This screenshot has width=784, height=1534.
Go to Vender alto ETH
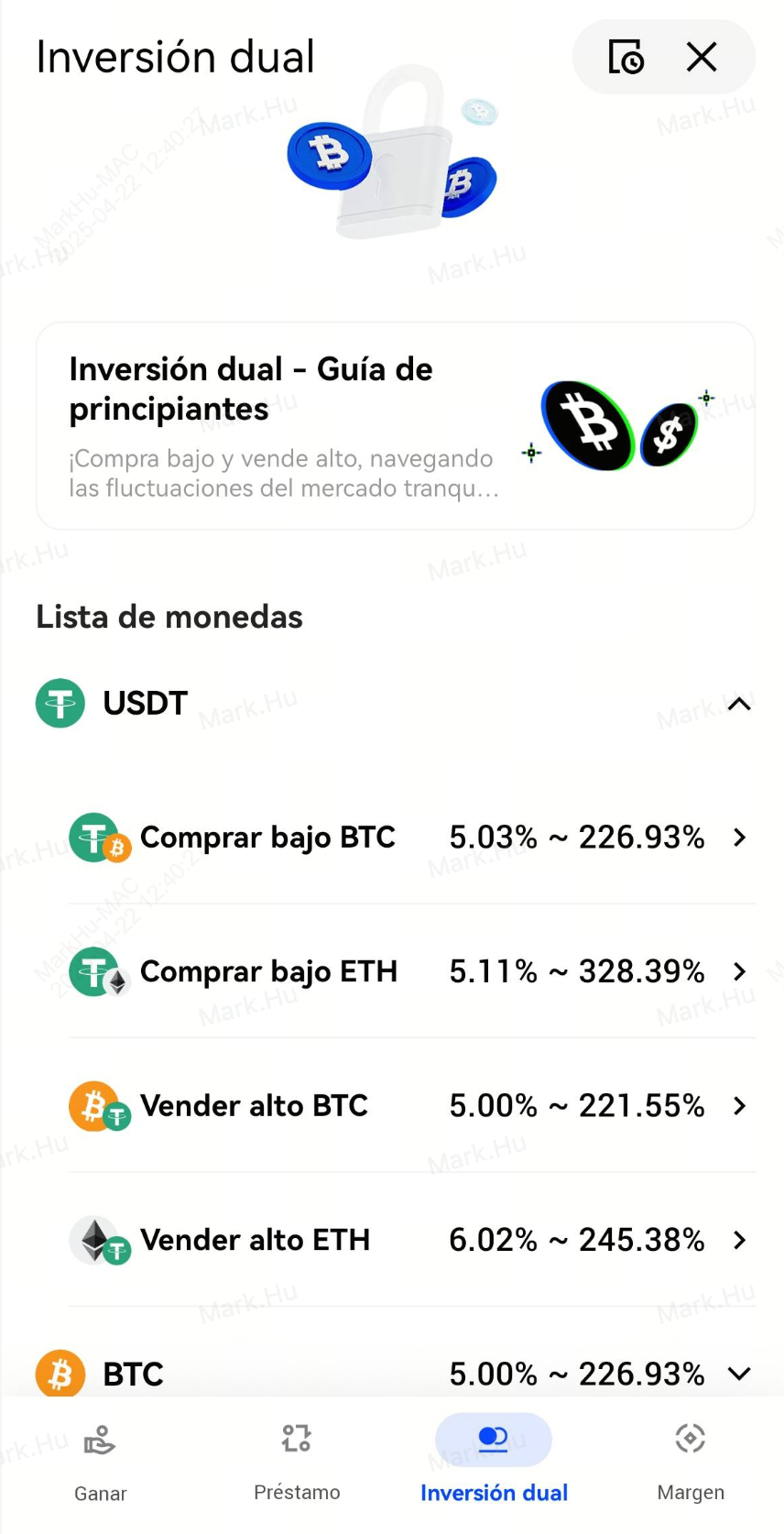(412, 1240)
